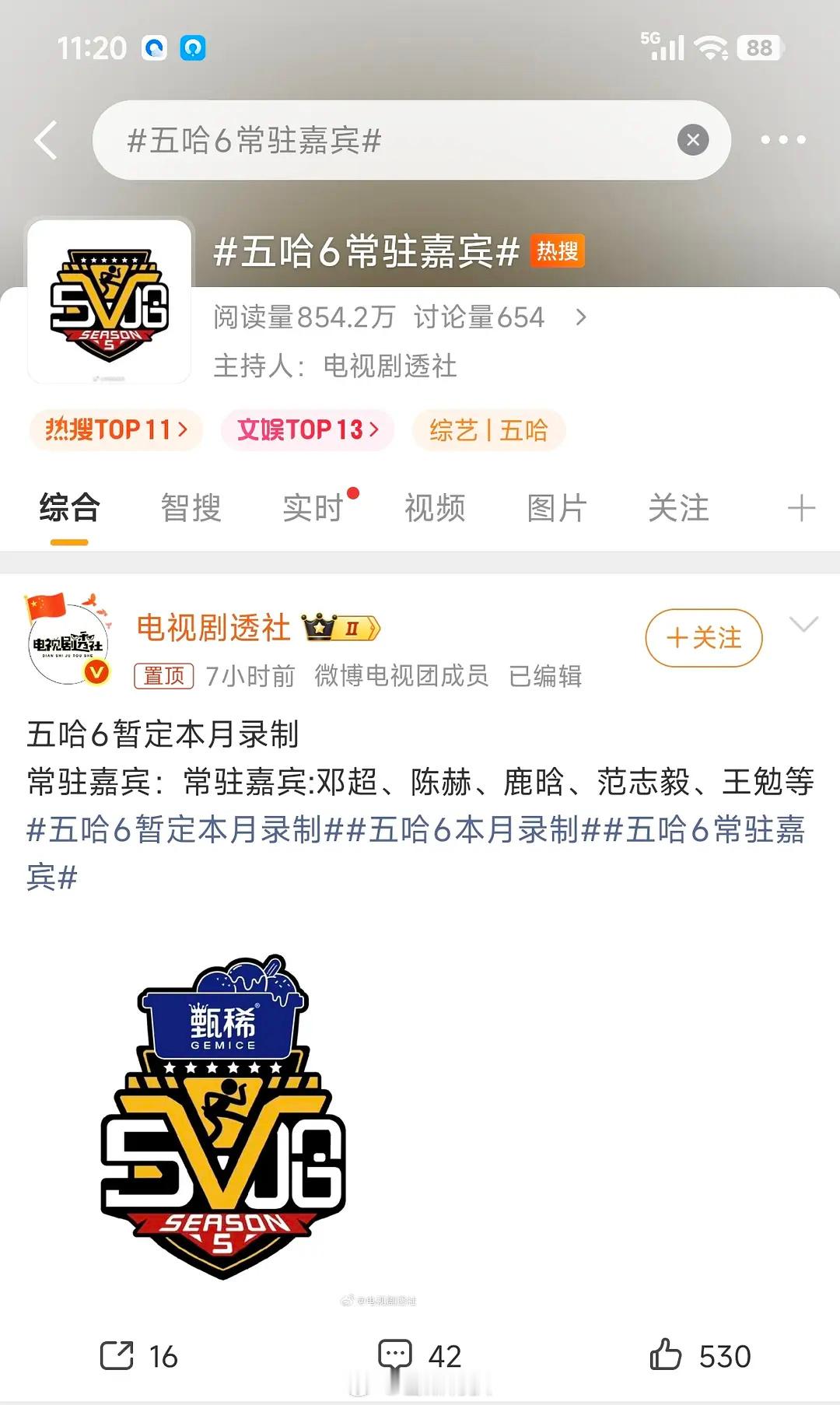Screen dimensions: 840x1405
Task: Open 热搜TOP 11 ranking
Action: [115, 429]
